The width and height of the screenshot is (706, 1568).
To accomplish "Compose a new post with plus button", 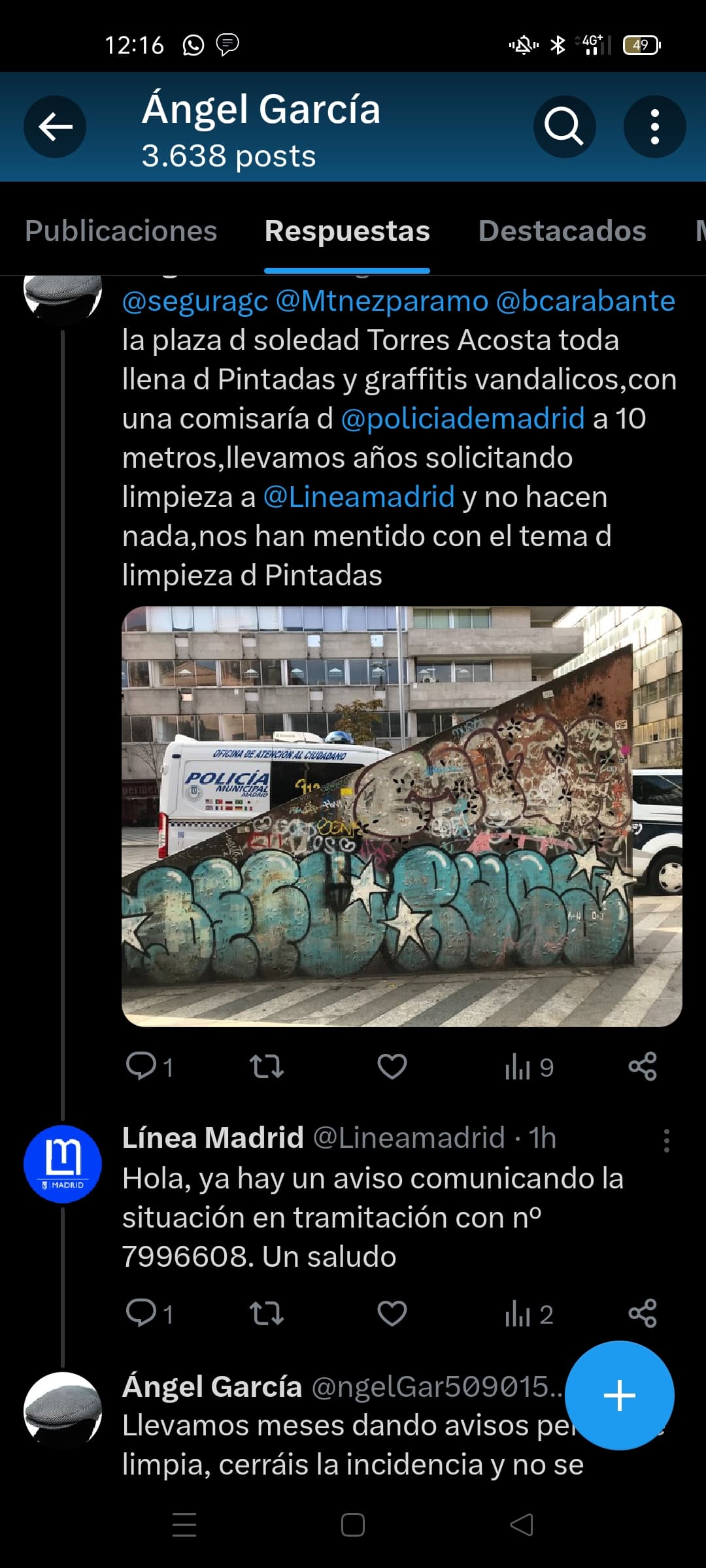I will (619, 1396).
